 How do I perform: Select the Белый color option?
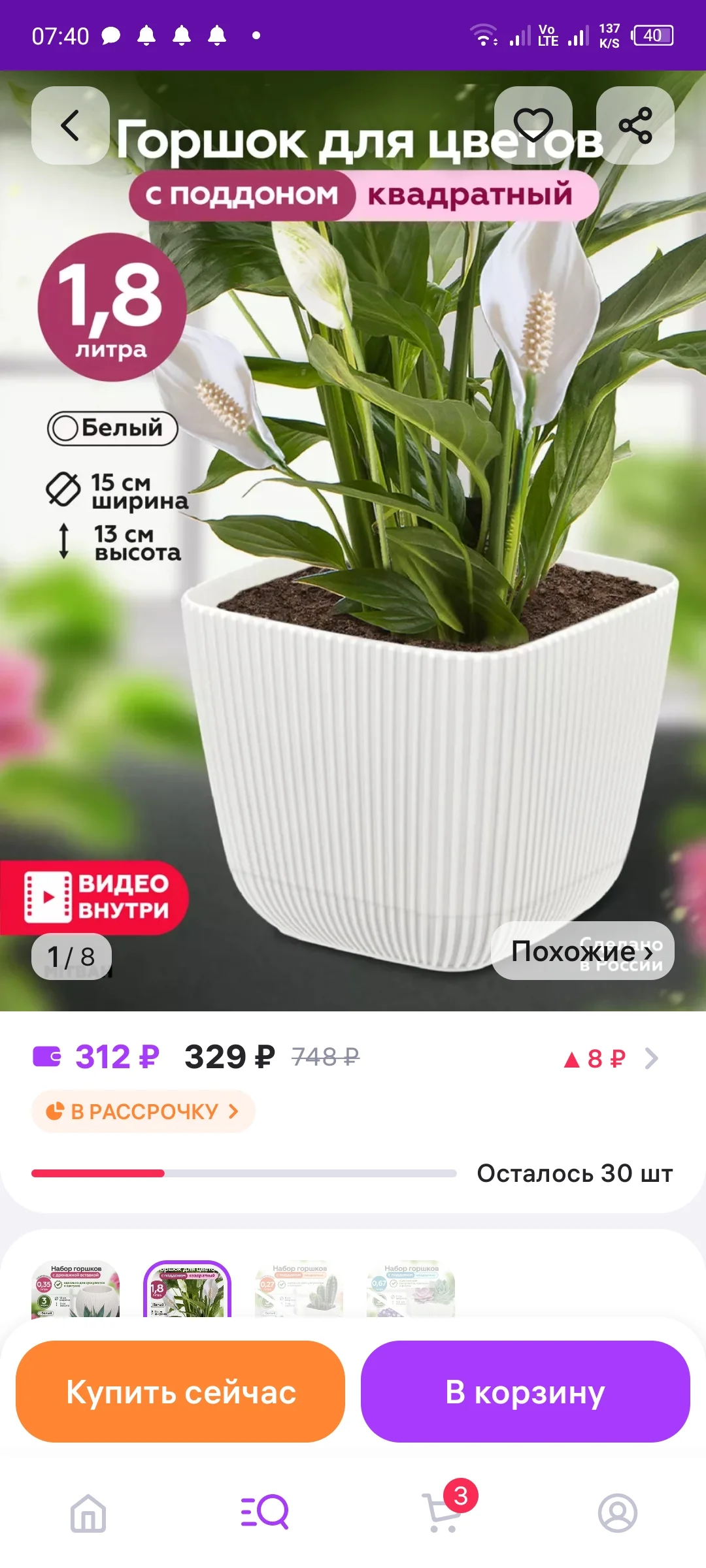click(x=112, y=428)
